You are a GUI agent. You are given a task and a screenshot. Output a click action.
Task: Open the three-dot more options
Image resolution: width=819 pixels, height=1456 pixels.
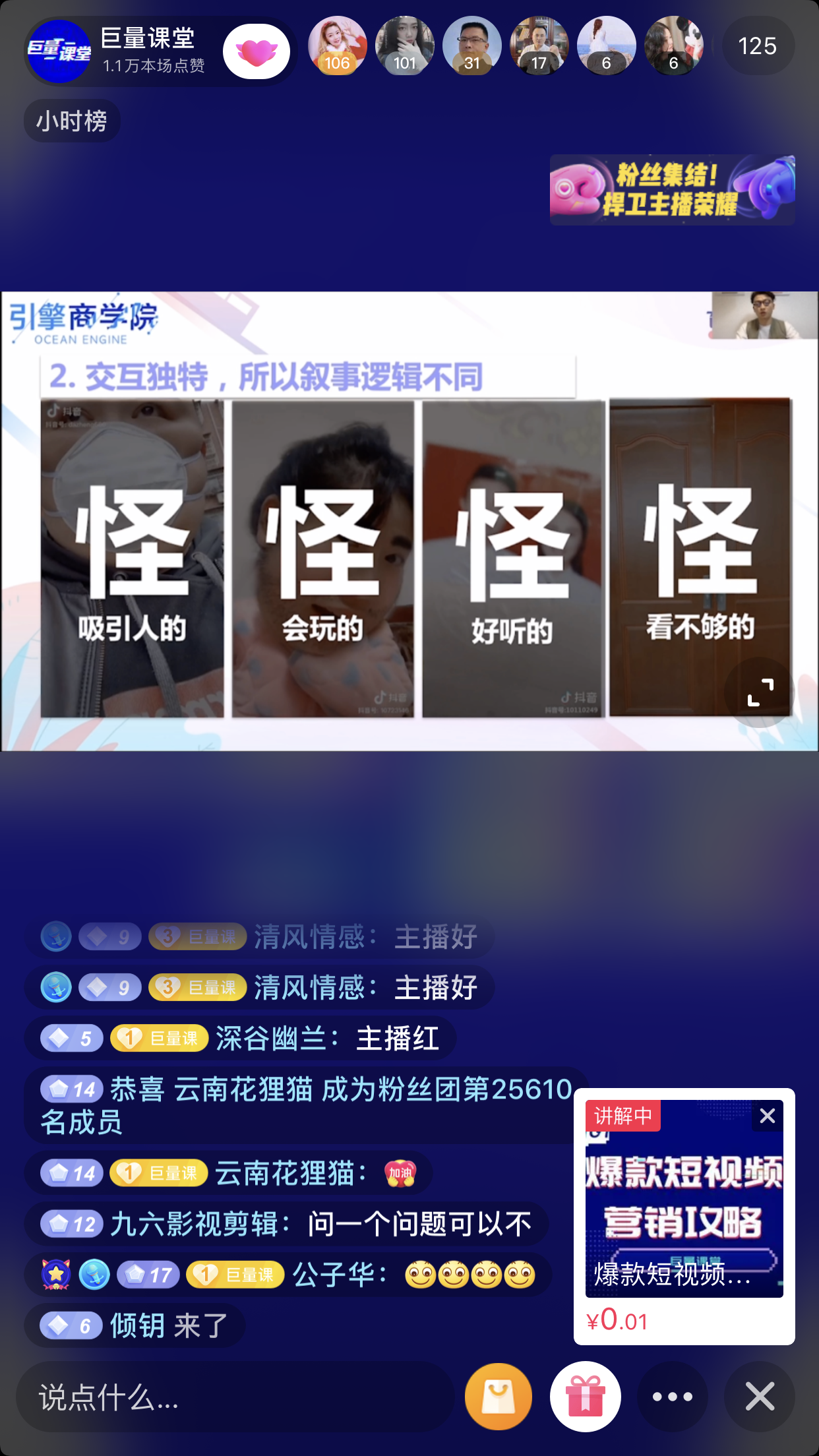673,1397
